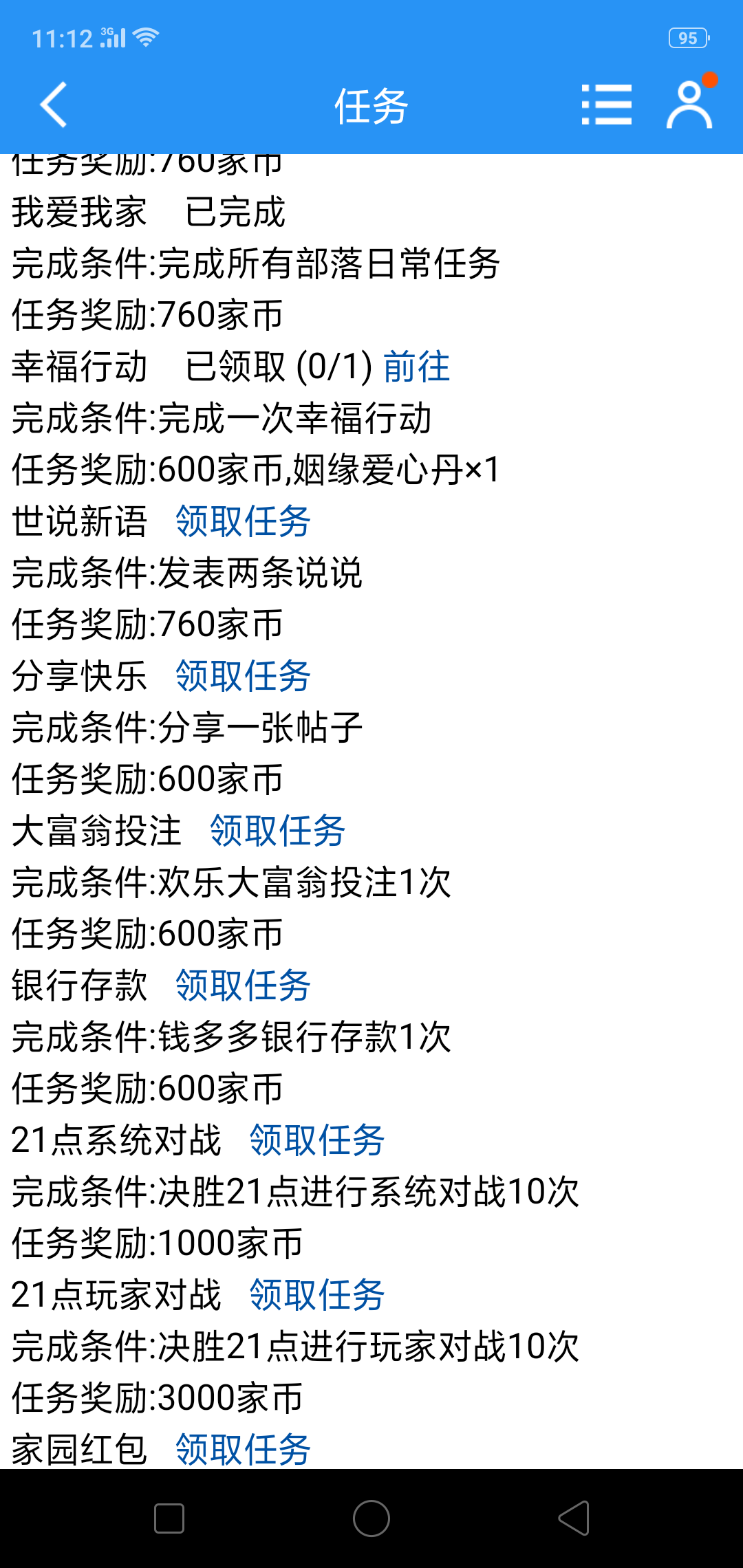Claim the 世说新语 task
Viewport: 743px width, 1568px height.
click(243, 521)
